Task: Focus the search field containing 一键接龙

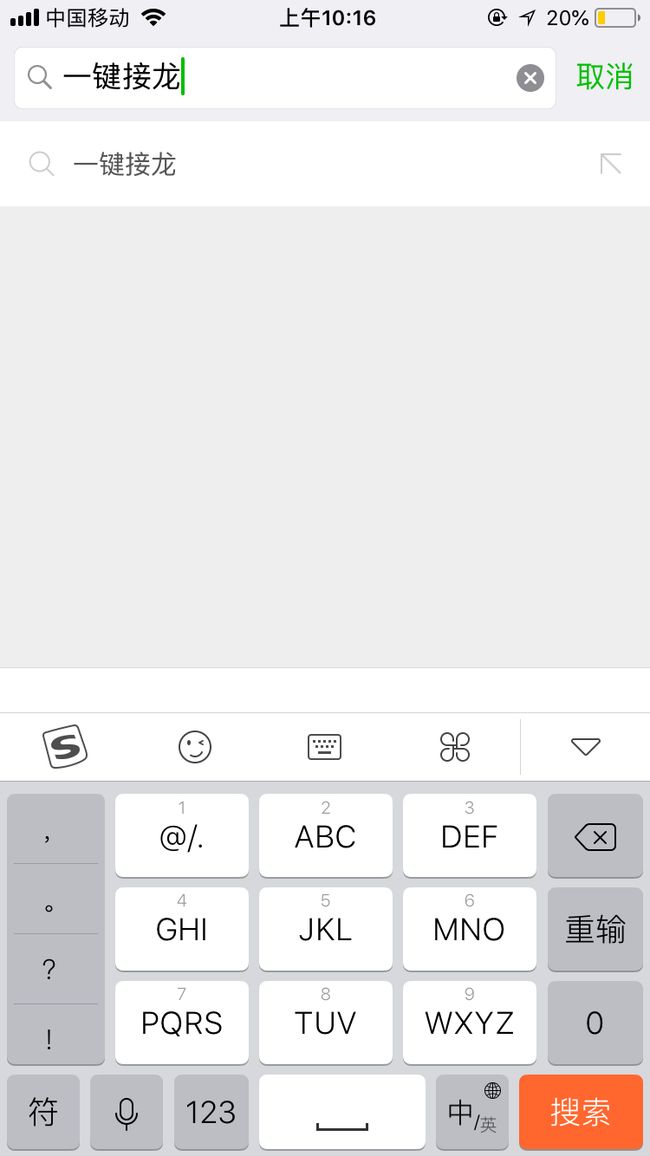Action: [284, 78]
